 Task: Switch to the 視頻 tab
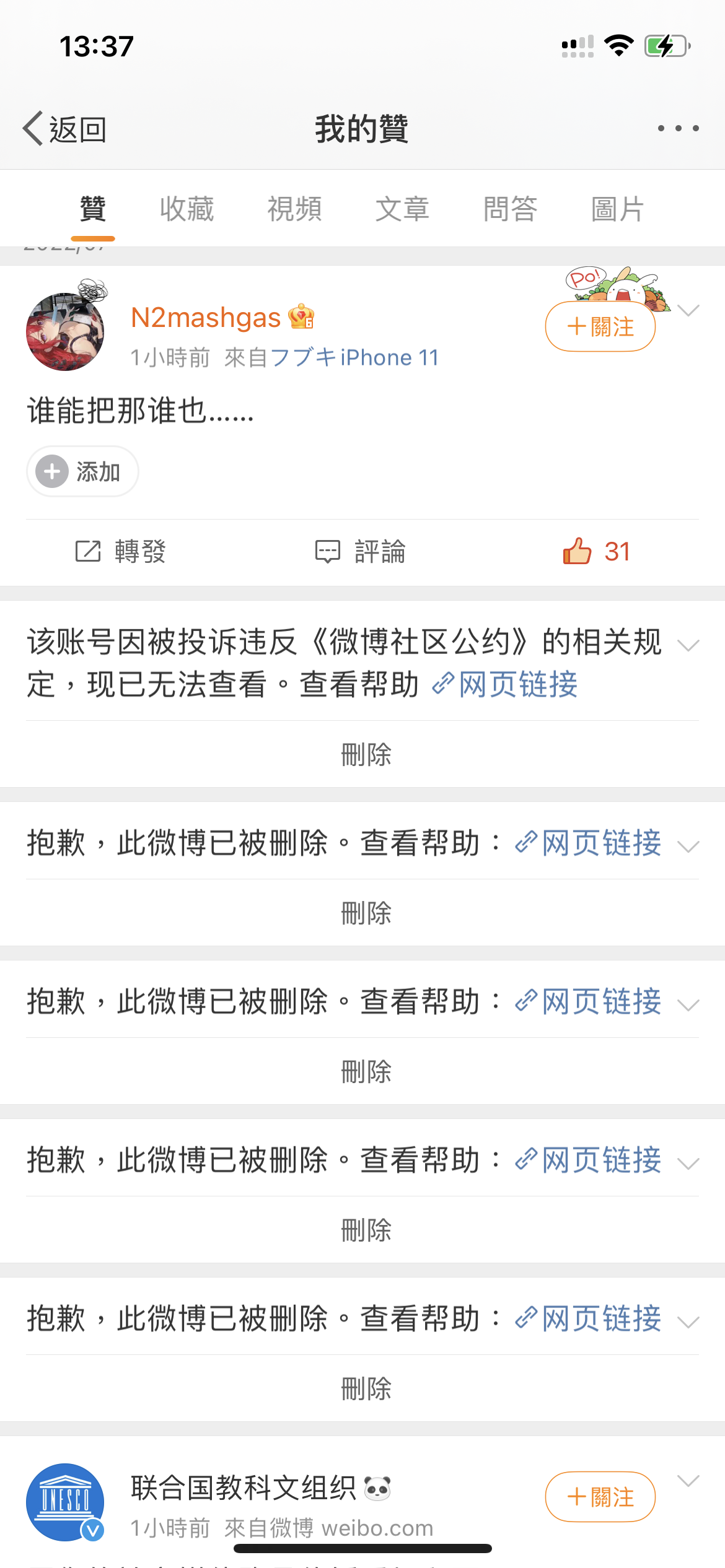(x=294, y=209)
